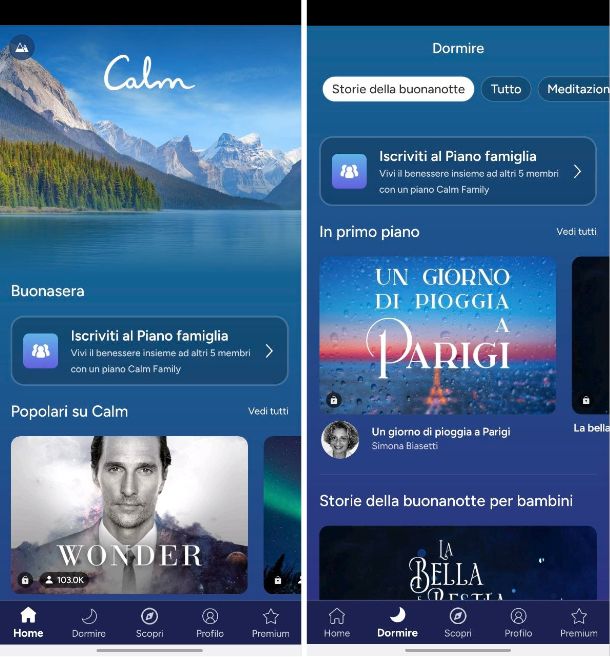Viewport: 610px width, 657px height.
Task: Open the Scopri tab on the Buonasera screen
Action: (150, 622)
